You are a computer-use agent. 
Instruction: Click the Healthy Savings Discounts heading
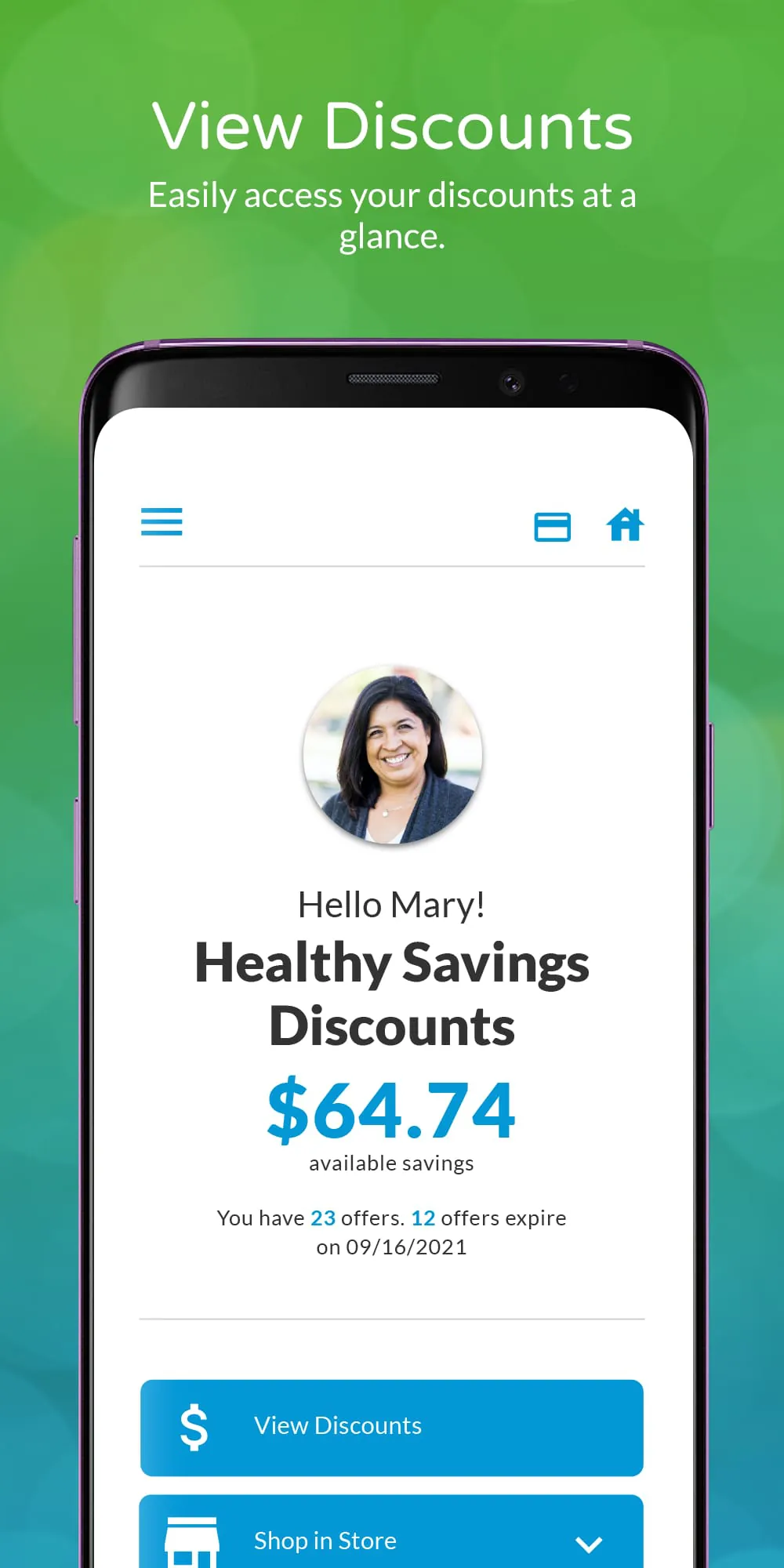point(391,992)
